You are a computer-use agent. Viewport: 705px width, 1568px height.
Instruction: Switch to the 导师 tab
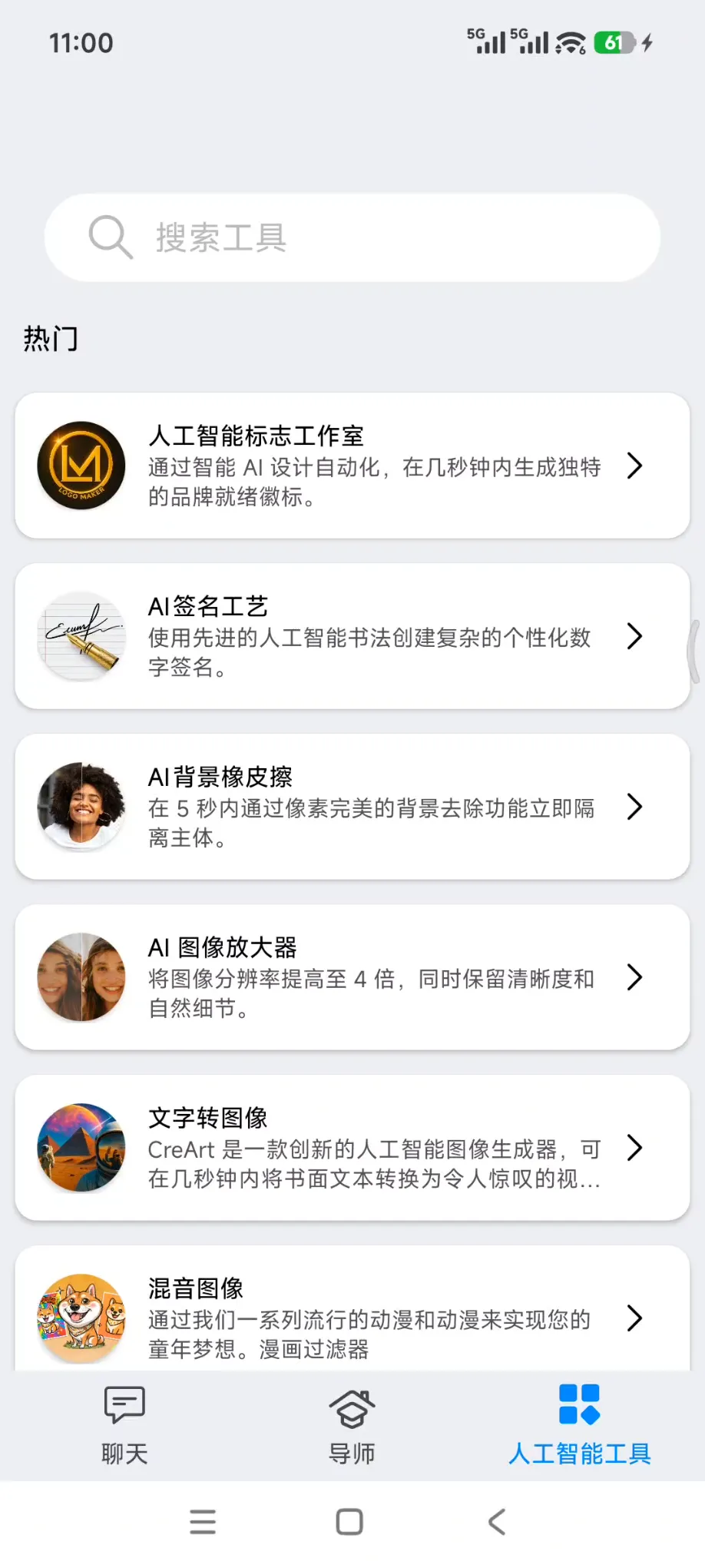[352, 1426]
